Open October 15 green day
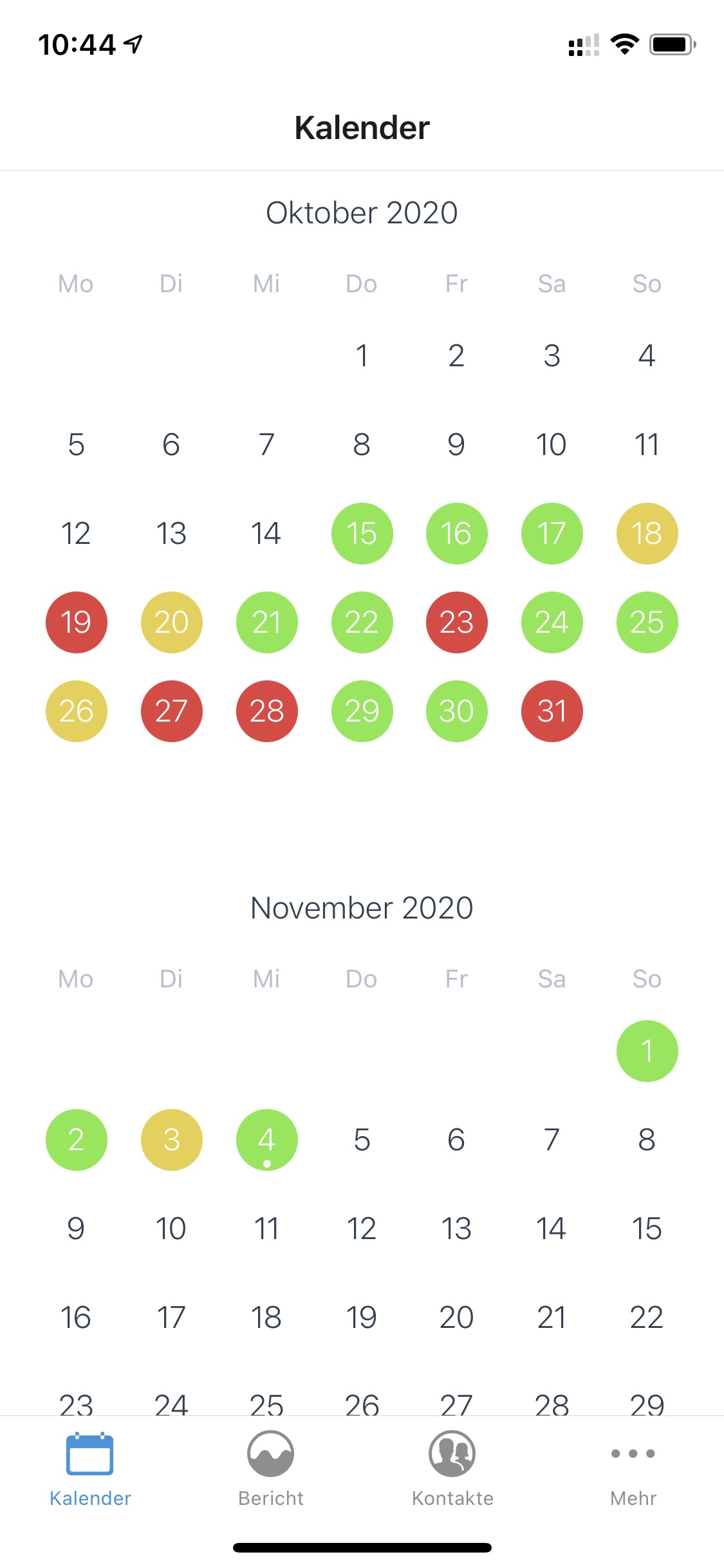The image size is (724, 1568). (x=362, y=534)
